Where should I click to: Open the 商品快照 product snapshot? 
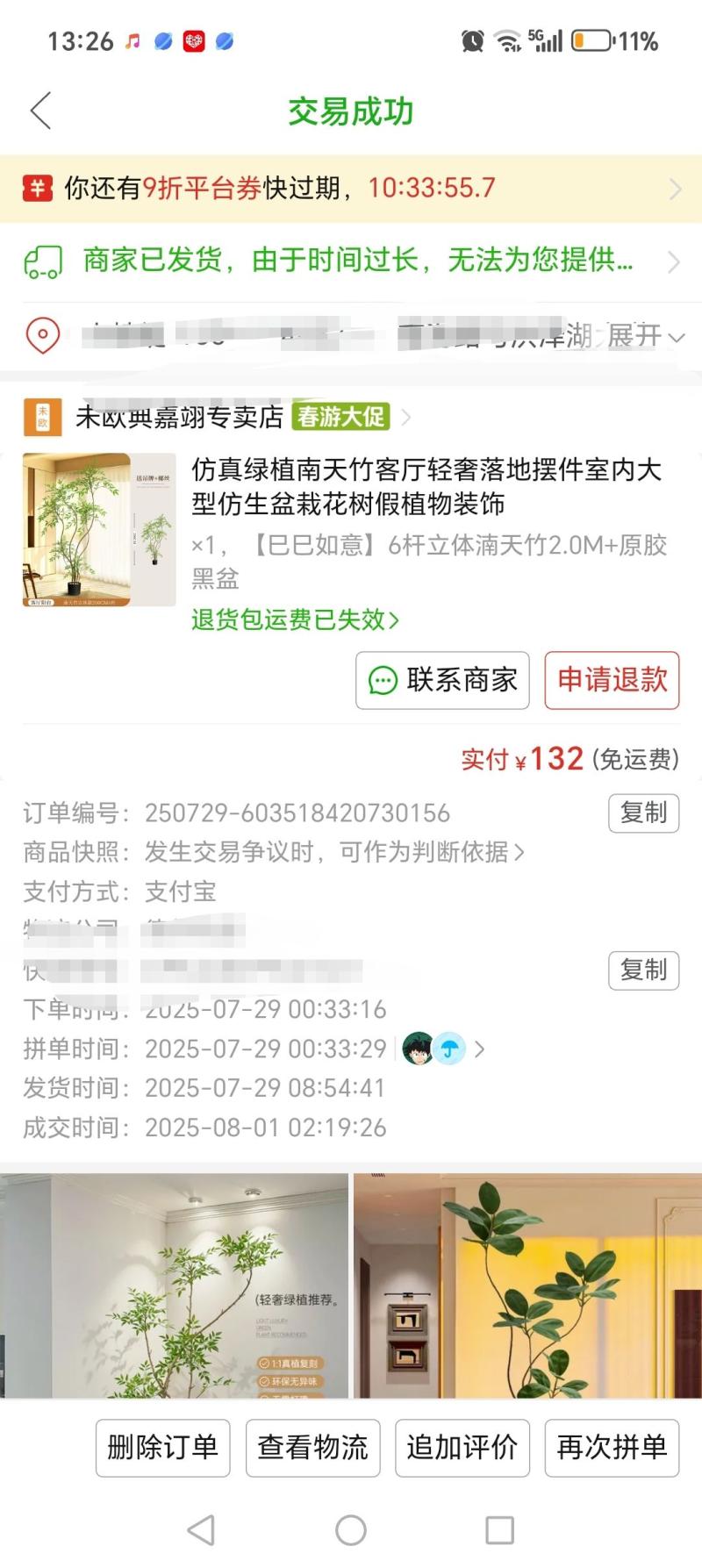(333, 852)
